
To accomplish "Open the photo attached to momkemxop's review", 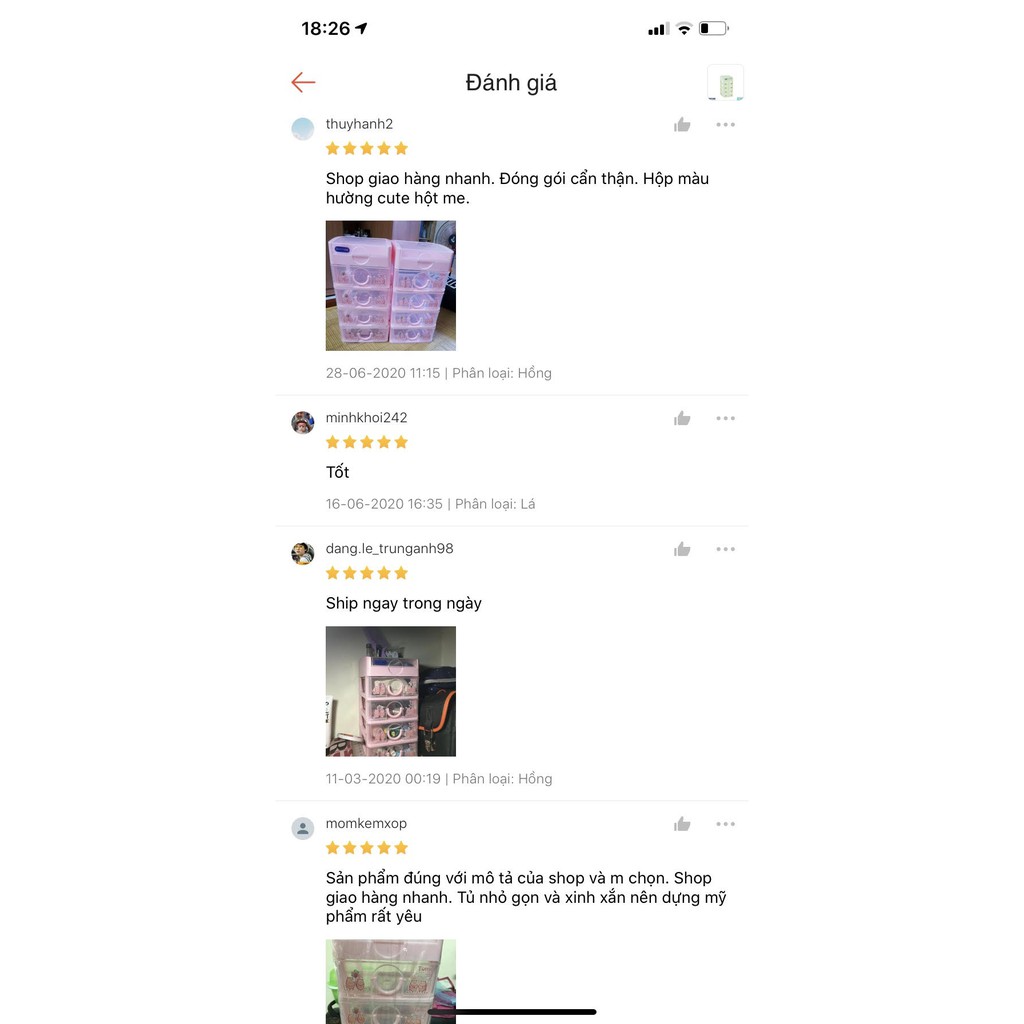I will click(390, 980).
